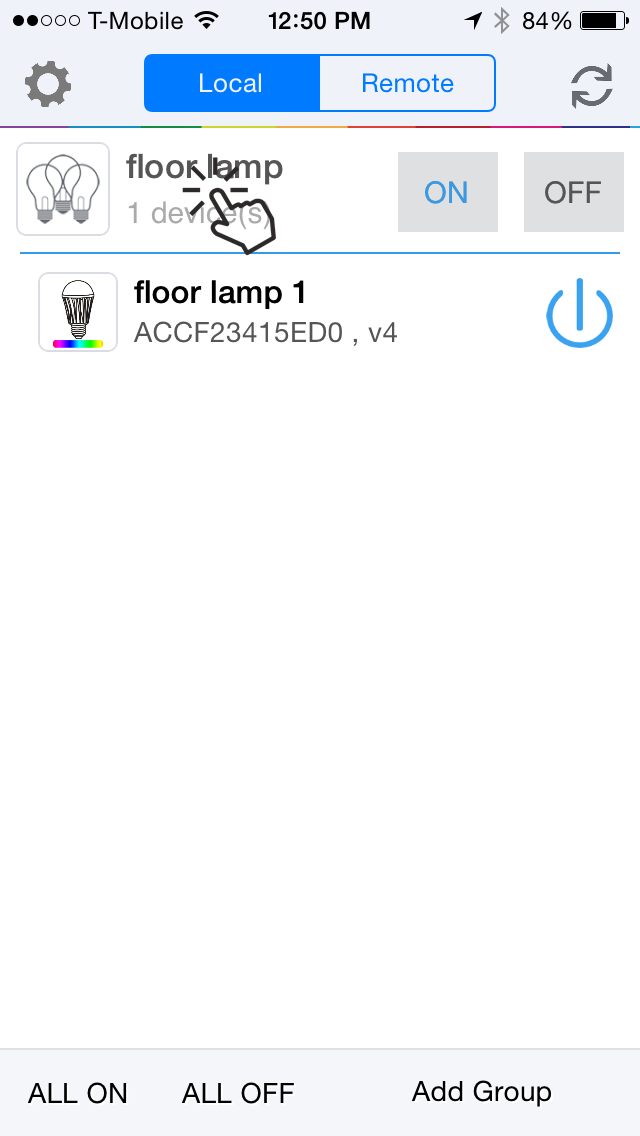Tap ALL ON at the bottom
Image resolution: width=640 pixels, height=1136 pixels.
[78, 1093]
